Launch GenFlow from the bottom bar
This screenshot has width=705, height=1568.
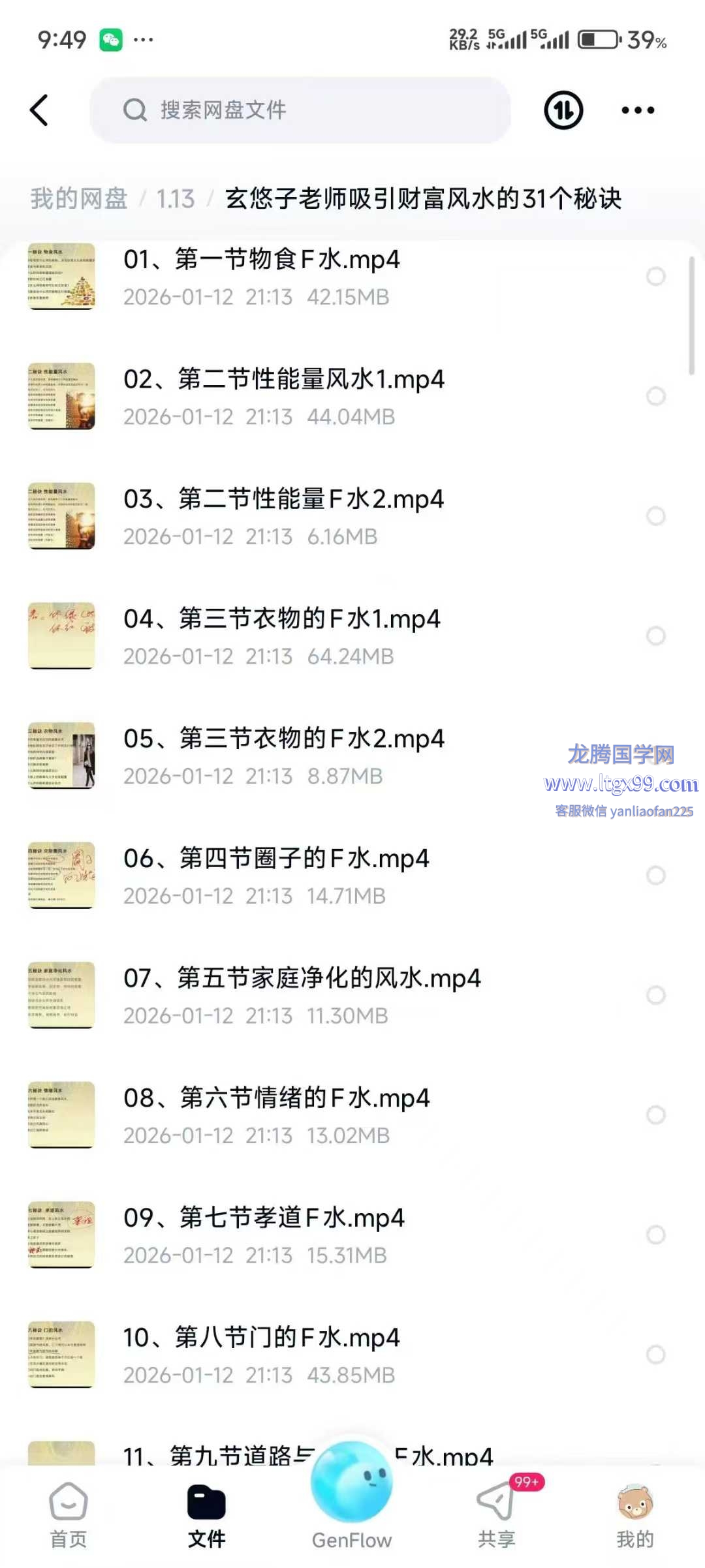(x=352, y=1501)
